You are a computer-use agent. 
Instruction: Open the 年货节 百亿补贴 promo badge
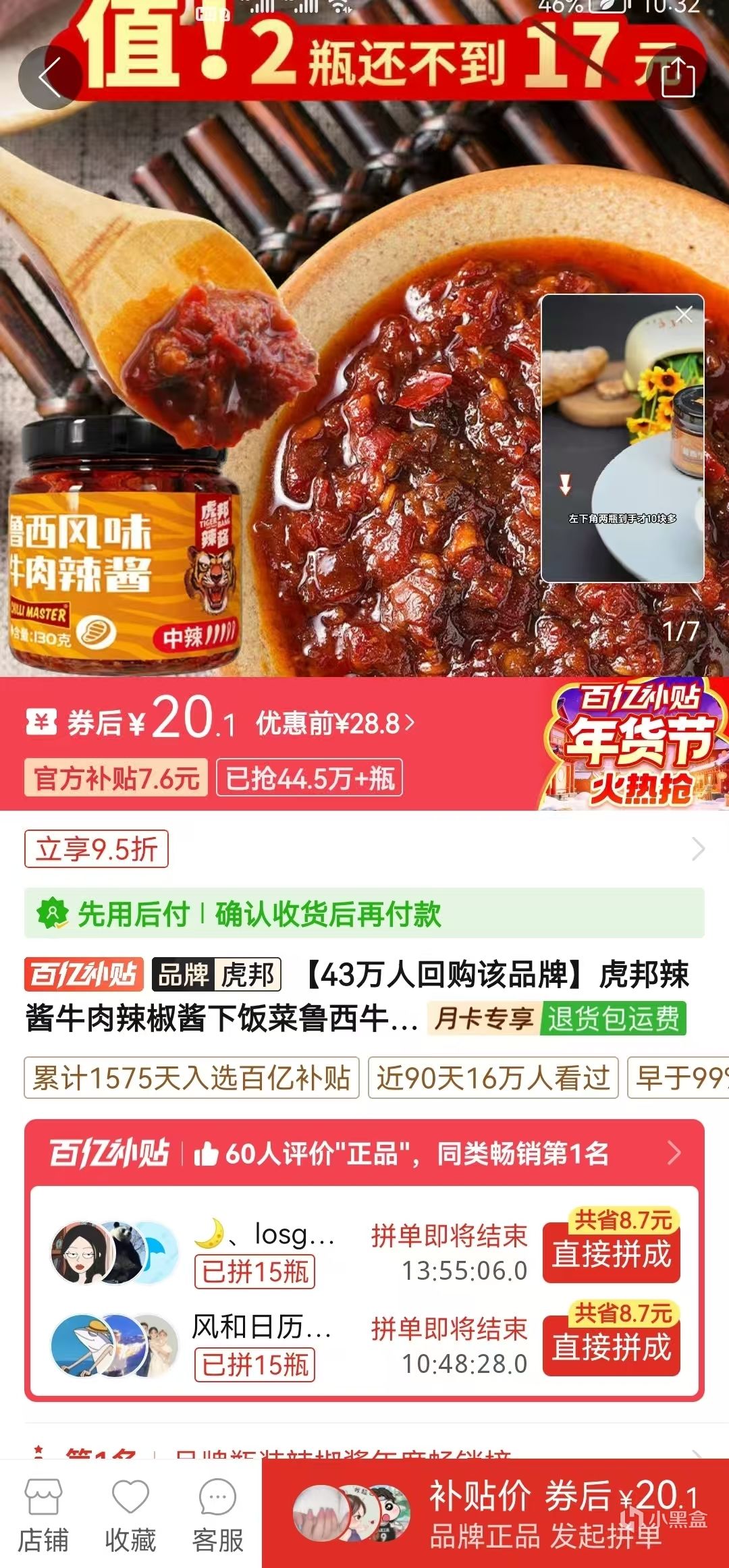[634, 744]
